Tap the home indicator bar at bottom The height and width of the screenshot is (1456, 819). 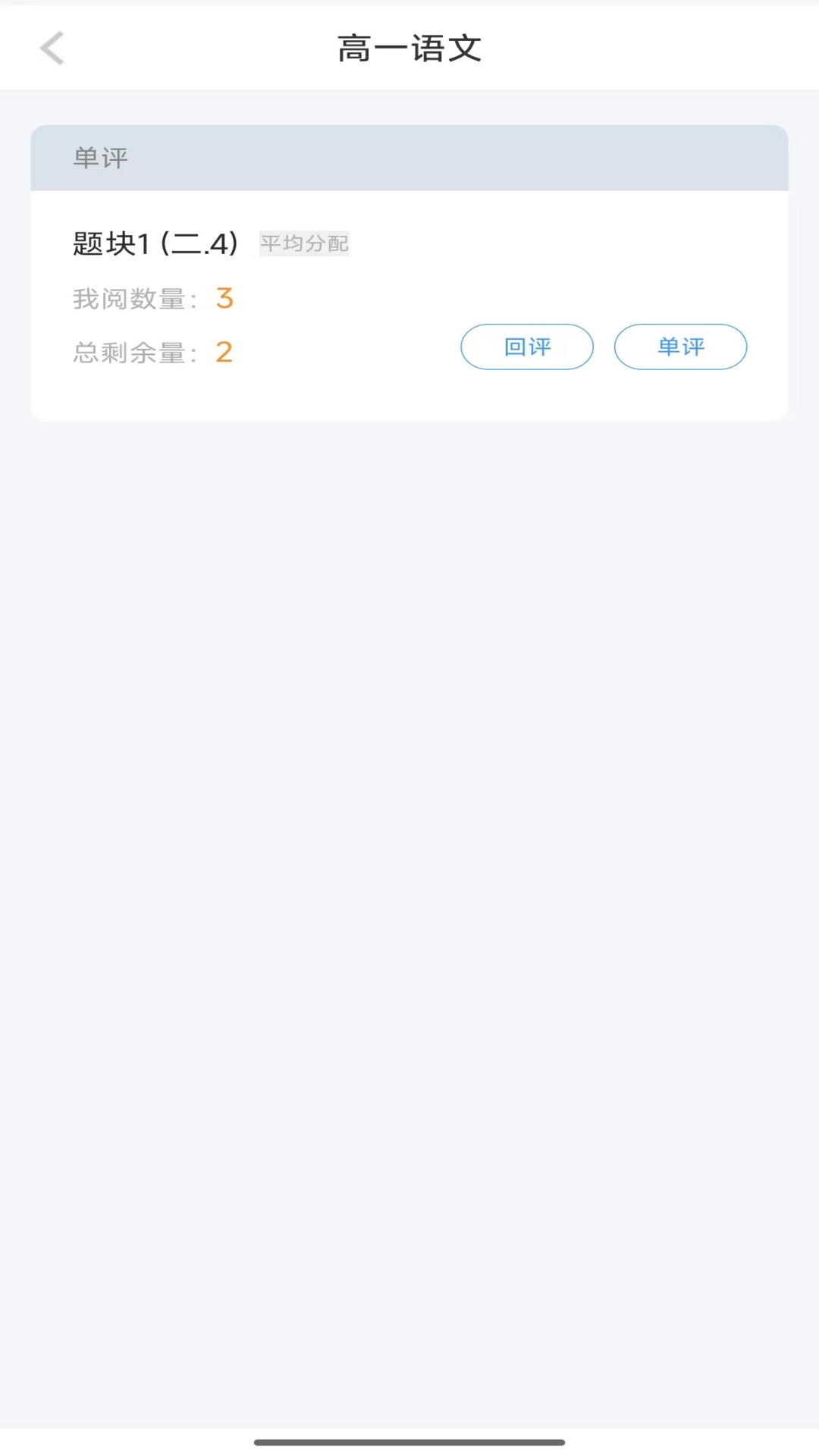pos(409,1444)
